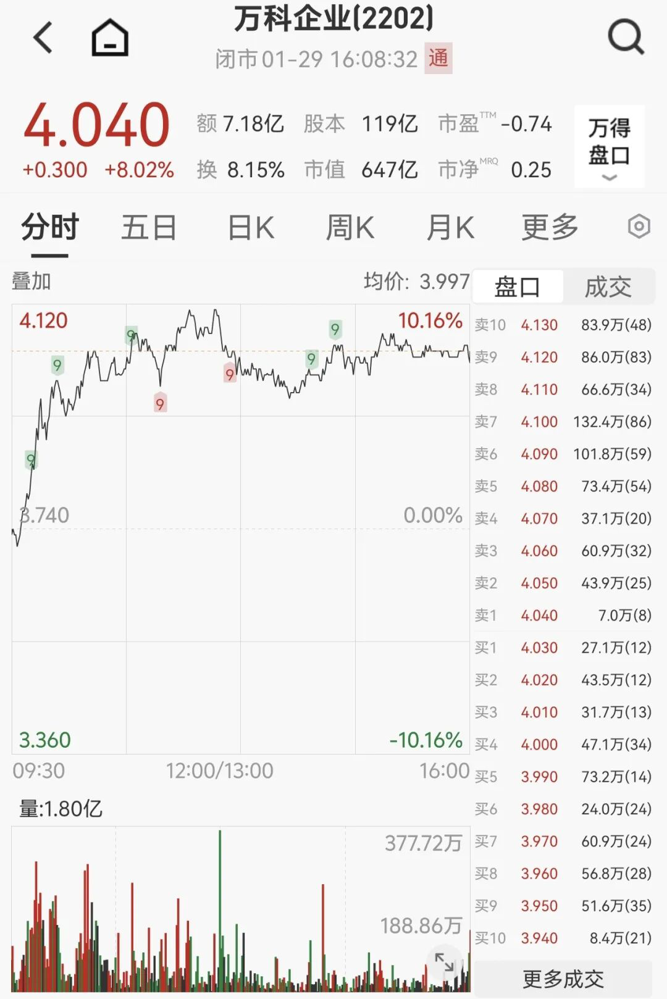Viewport: 667px width, 999px height.
Task: Select the 分时 chart tab
Action: [50, 228]
